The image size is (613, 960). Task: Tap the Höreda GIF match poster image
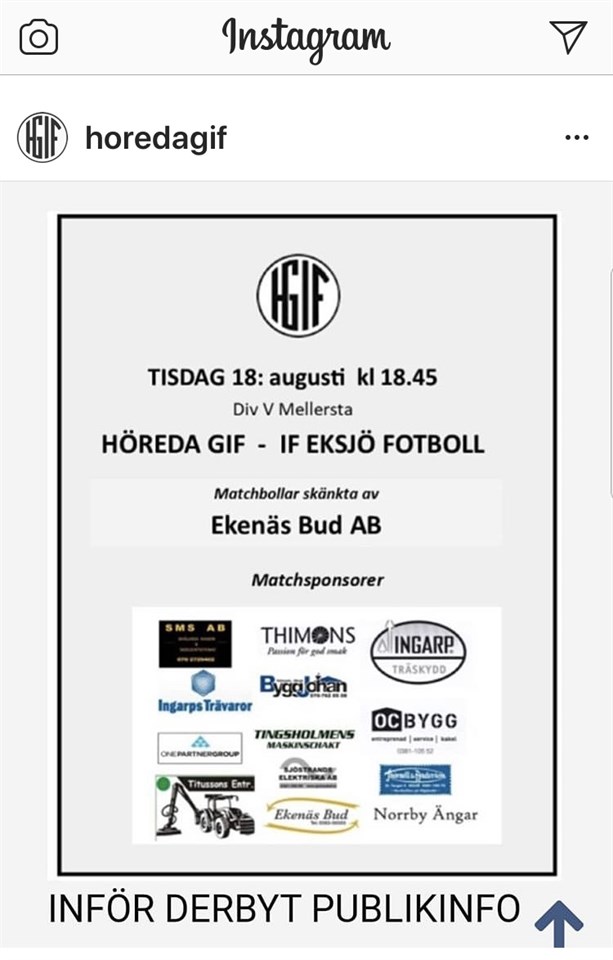click(x=306, y=545)
